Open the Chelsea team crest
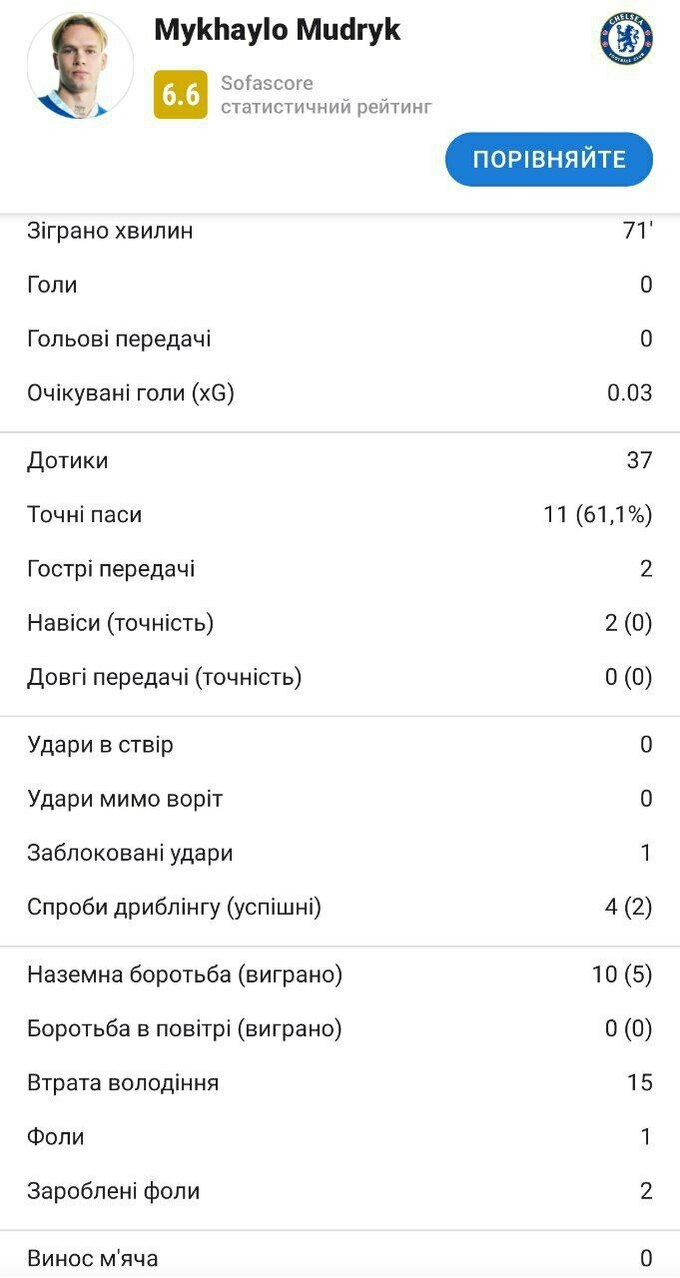Image resolution: width=680 pixels, height=1278 pixels. [x=626, y=40]
